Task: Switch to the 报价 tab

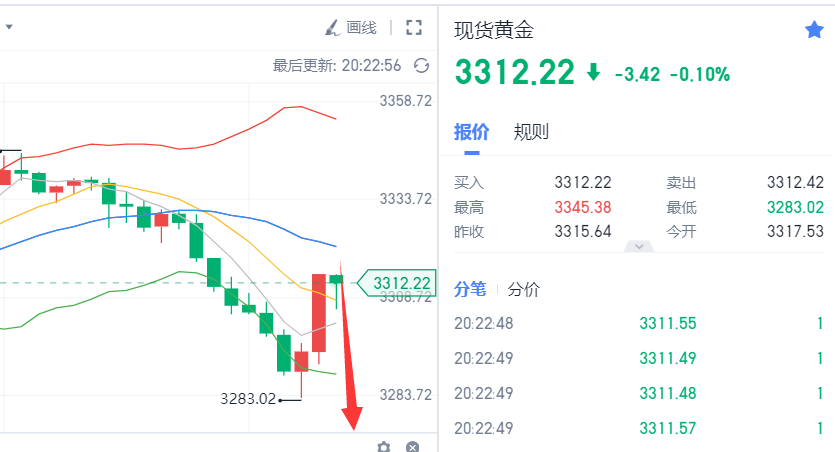Action: click(471, 132)
